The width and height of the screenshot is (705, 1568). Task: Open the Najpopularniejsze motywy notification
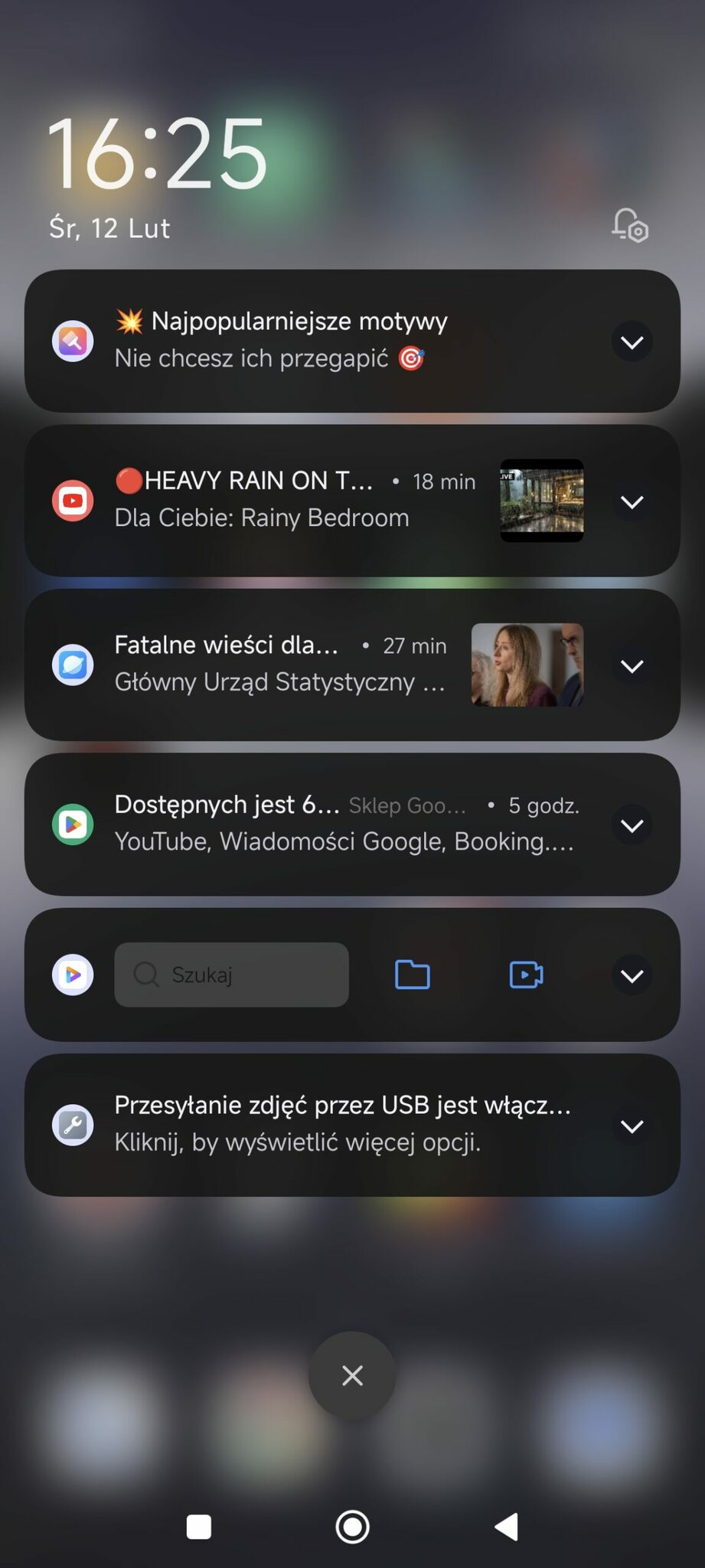[306, 340]
